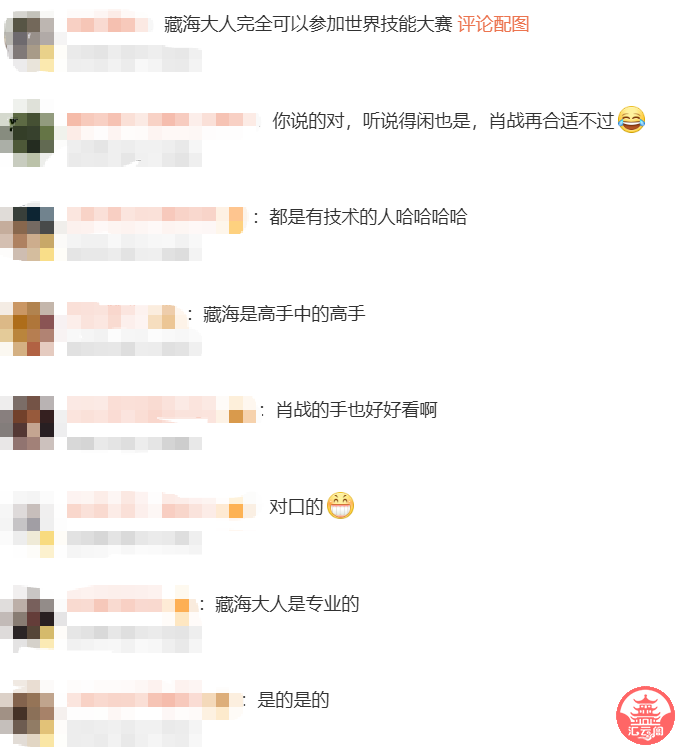680x750 pixels.
Task: Open the 评论配图 link in first comment
Action: coord(493,24)
